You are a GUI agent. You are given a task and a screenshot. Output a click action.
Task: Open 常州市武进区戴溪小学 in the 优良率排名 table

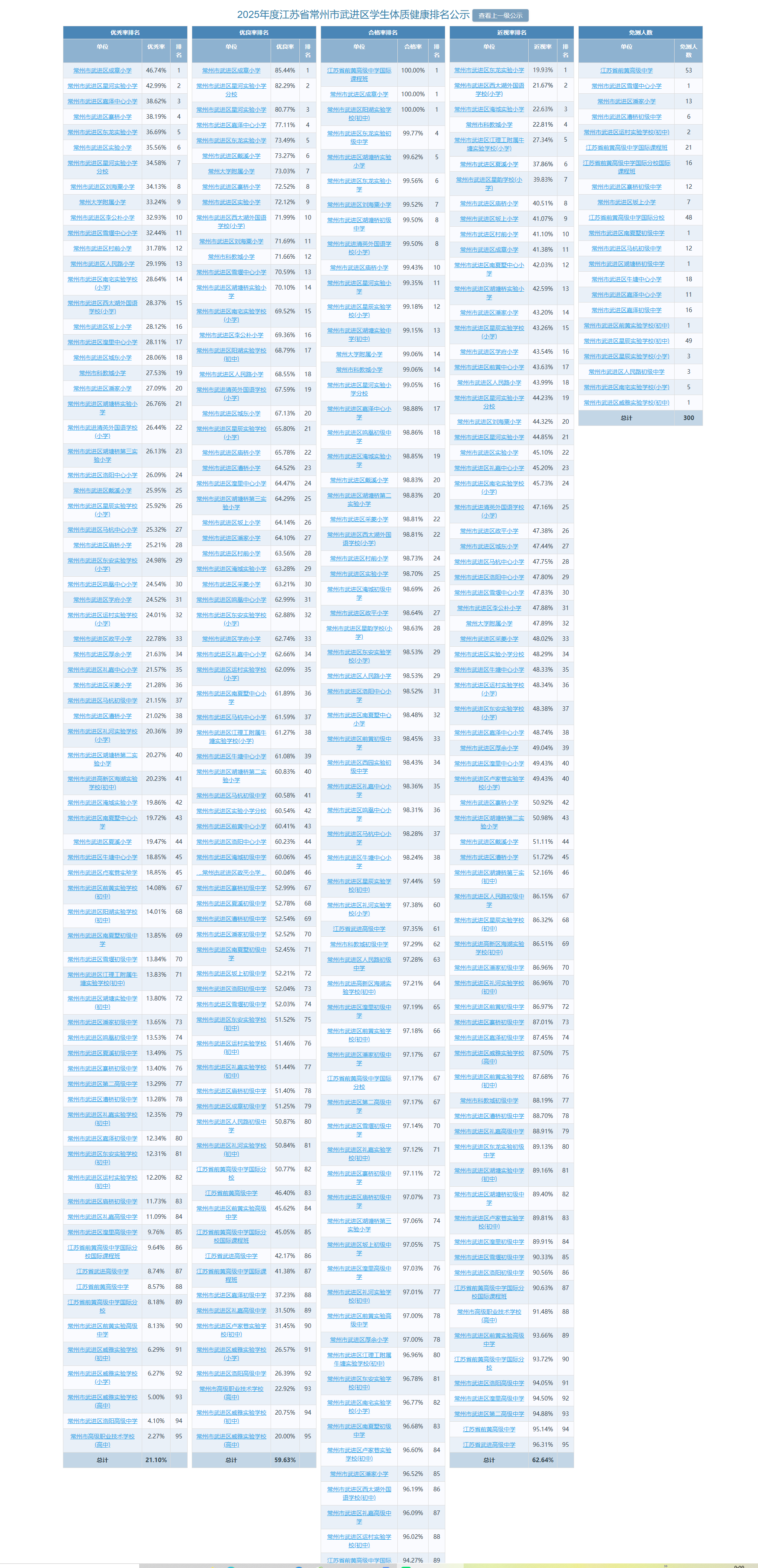[x=231, y=156]
